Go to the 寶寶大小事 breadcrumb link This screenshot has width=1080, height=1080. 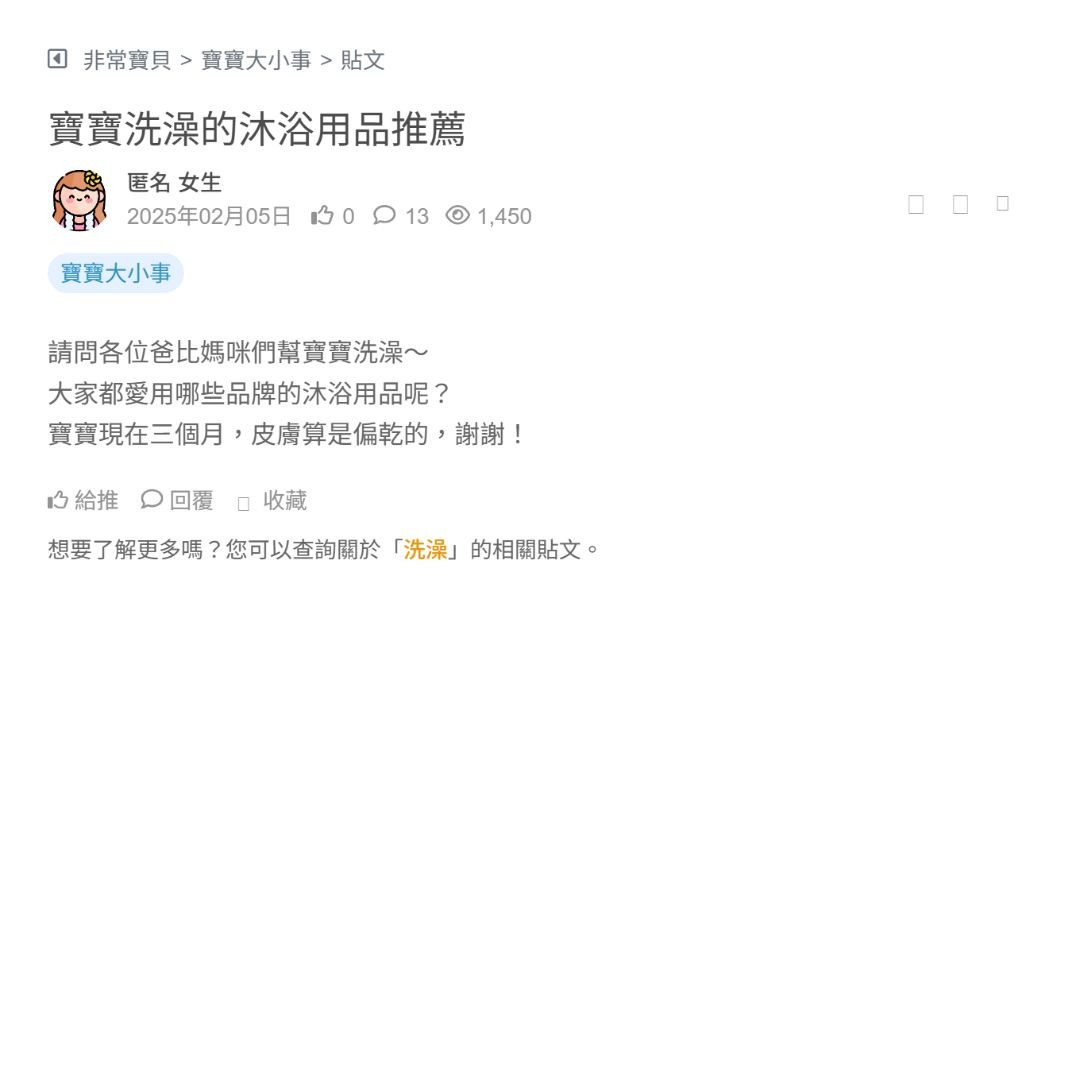point(256,60)
